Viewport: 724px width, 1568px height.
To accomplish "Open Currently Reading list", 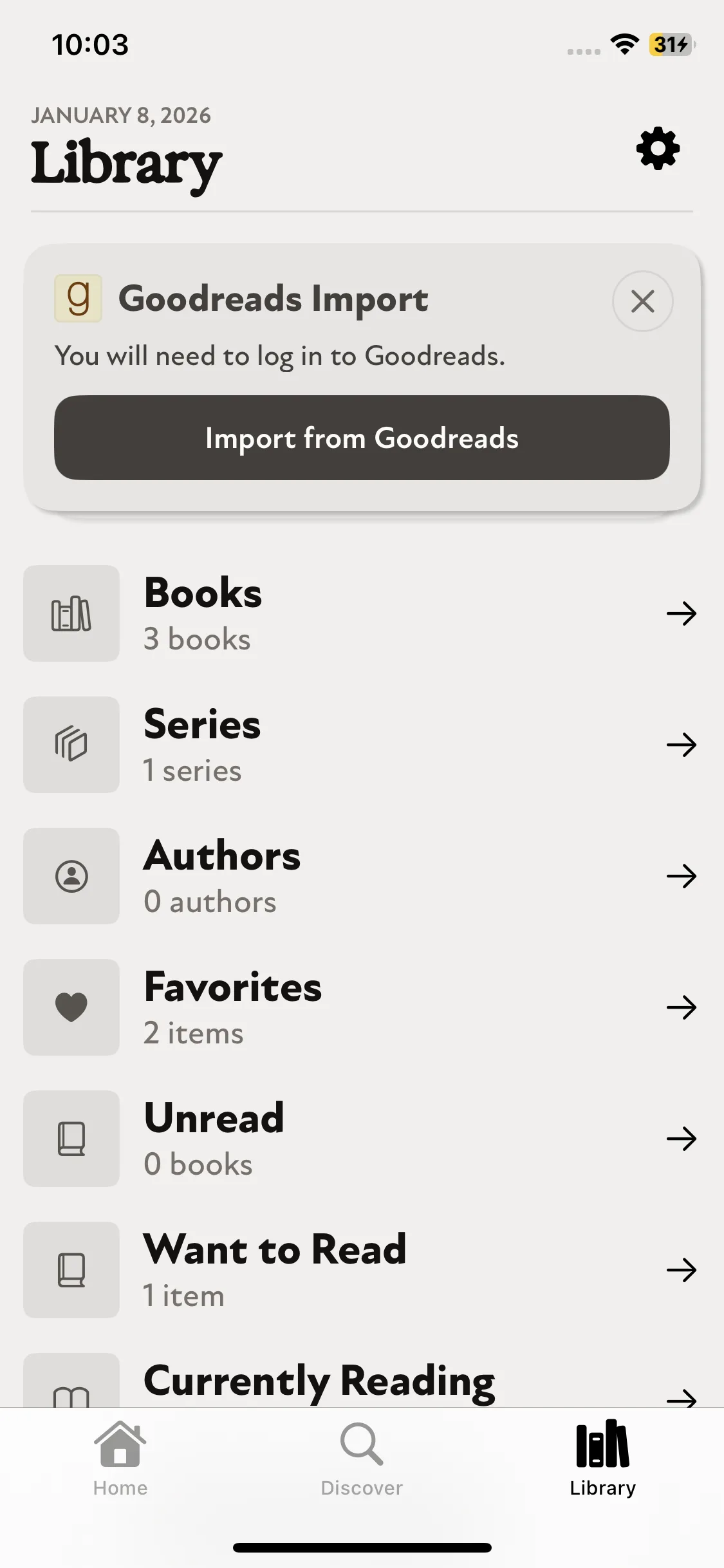I will (x=360, y=1383).
